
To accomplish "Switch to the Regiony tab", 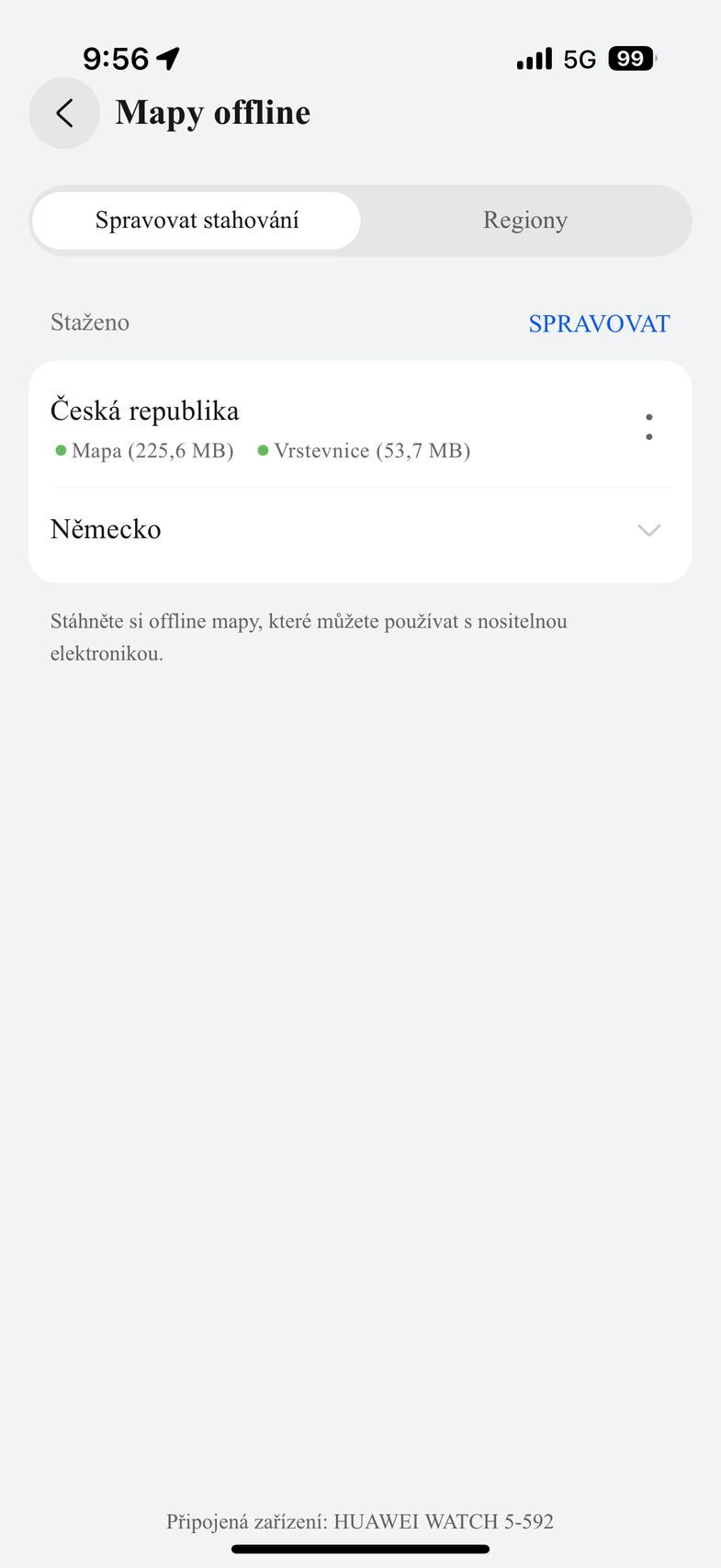I will coord(525,220).
